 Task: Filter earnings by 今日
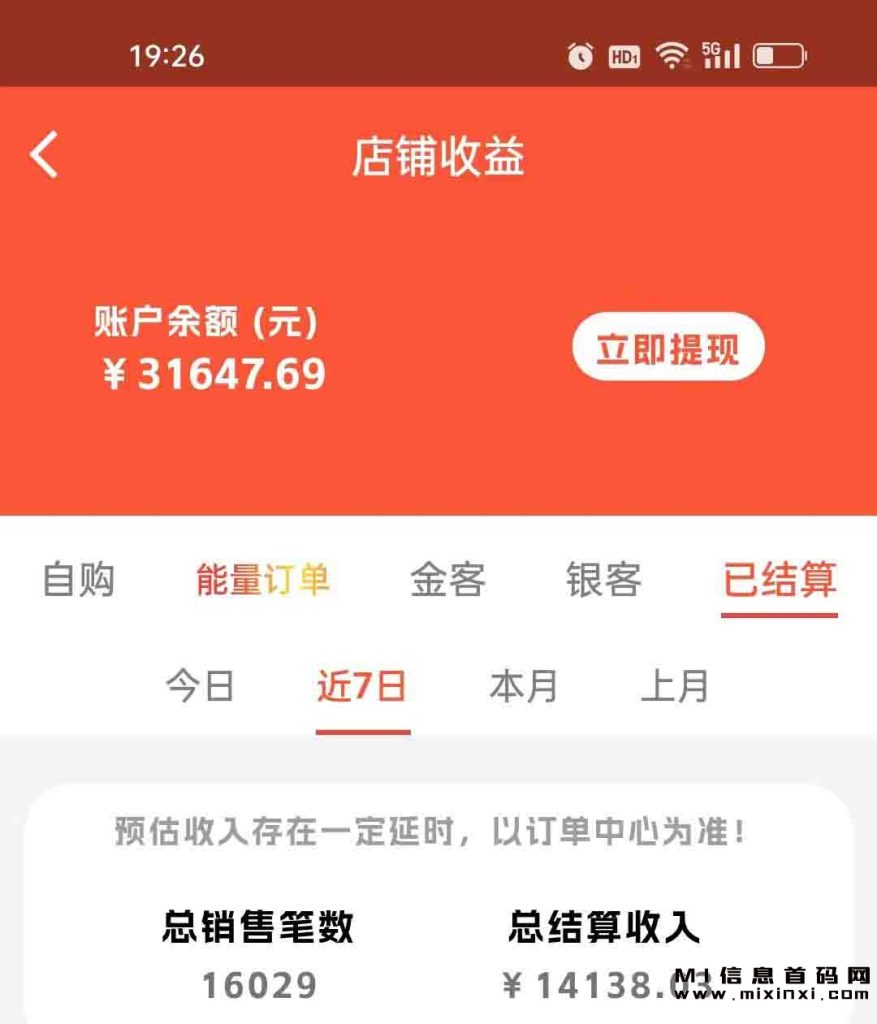point(200,687)
